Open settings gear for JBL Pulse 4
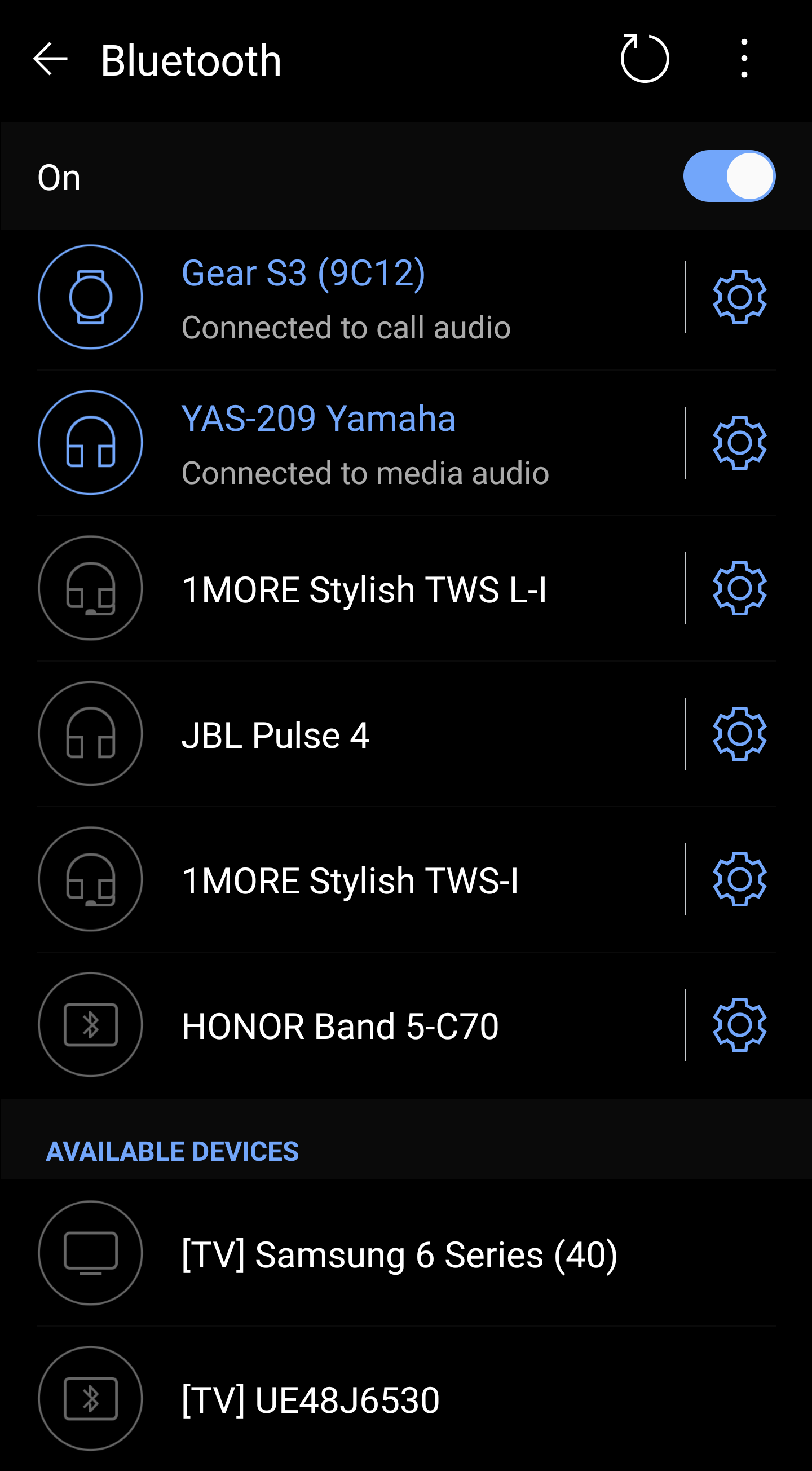Image resolution: width=812 pixels, height=1471 pixels. pos(739,734)
